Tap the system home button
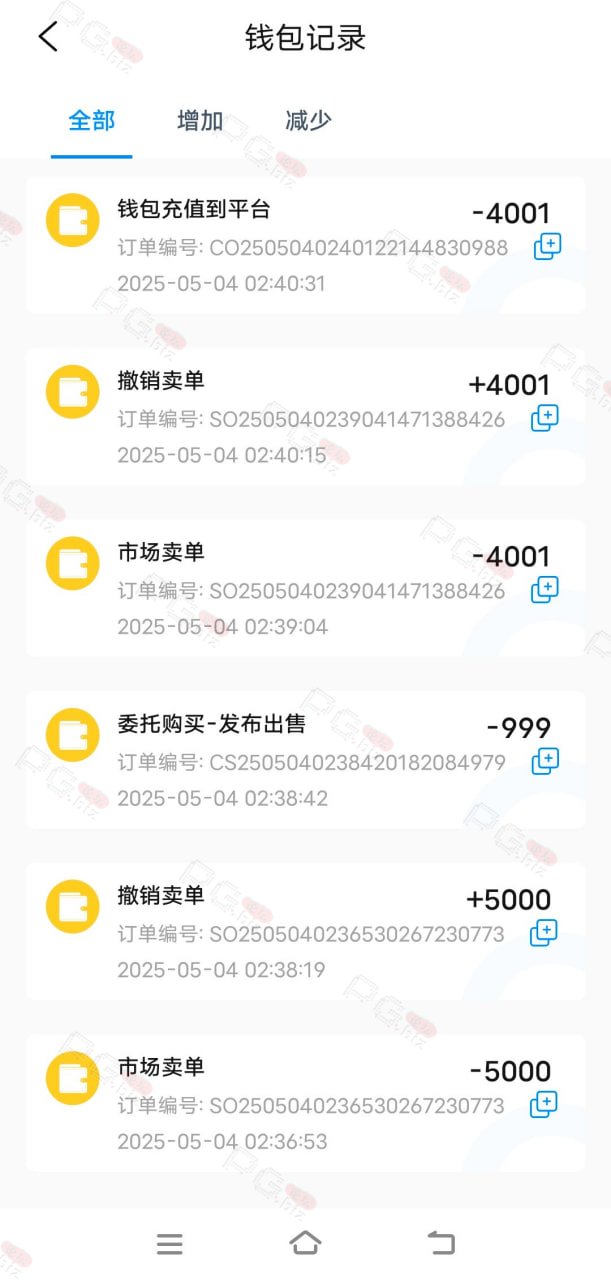Viewport: 611px width, 1280px height. click(305, 1243)
